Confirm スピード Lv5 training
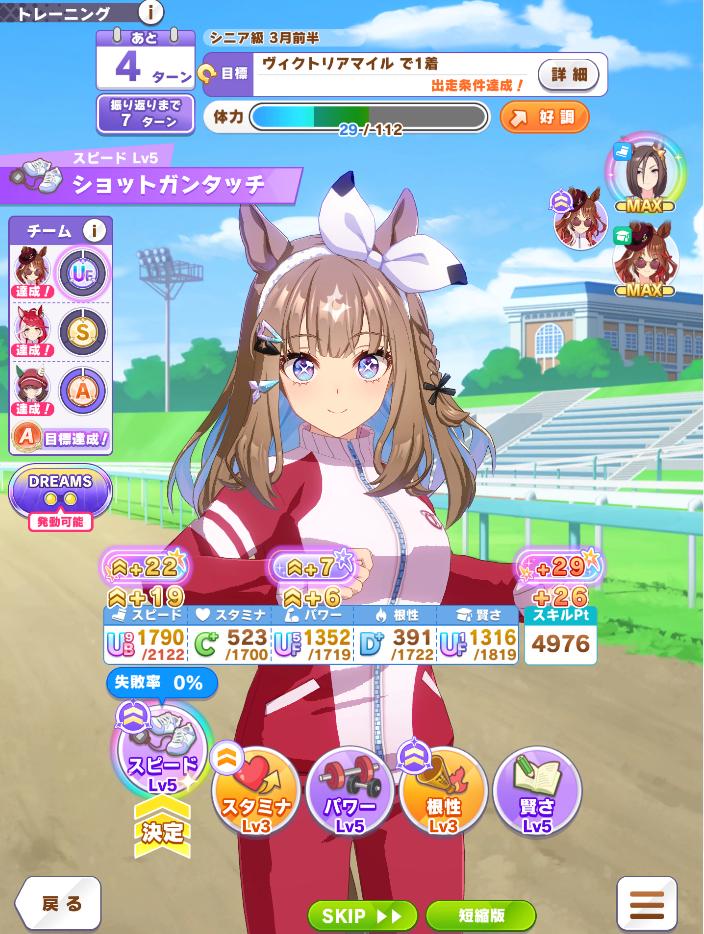The height and width of the screenshot is (934, 704). click(162, 765)
